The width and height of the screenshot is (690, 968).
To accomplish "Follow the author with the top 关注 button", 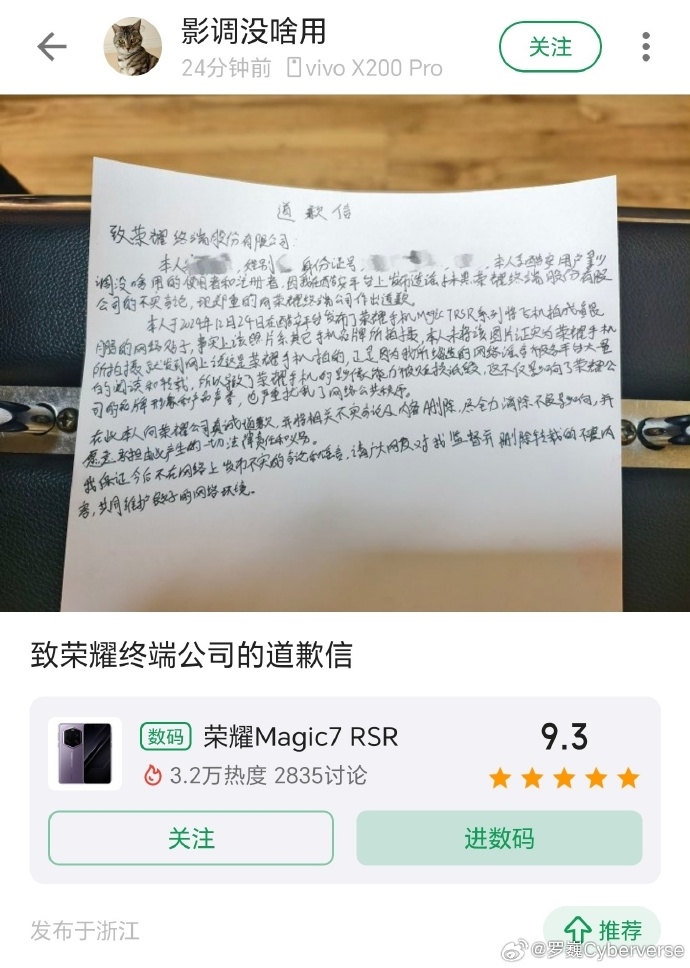I will click(550, 47).
